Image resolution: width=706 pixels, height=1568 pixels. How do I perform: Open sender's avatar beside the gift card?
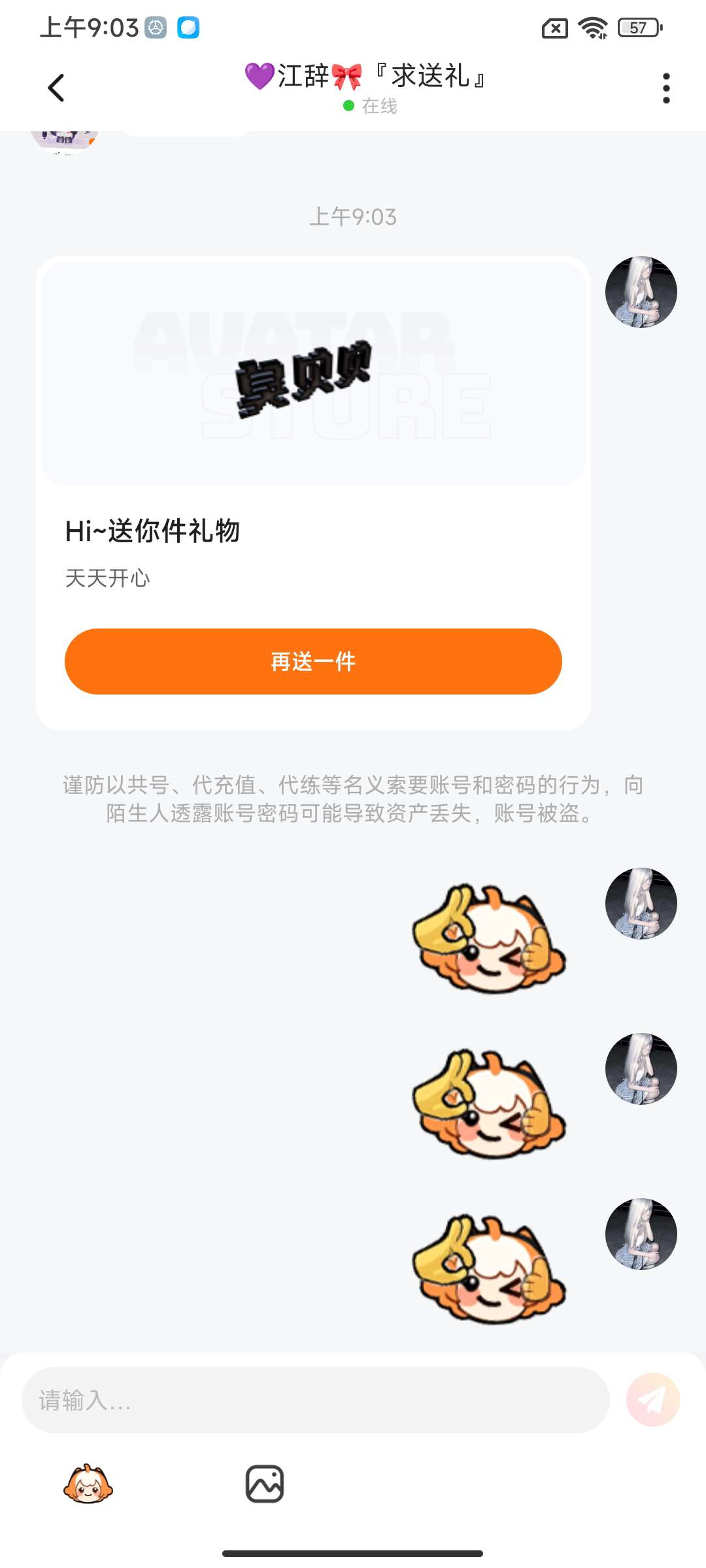point(641,292)
